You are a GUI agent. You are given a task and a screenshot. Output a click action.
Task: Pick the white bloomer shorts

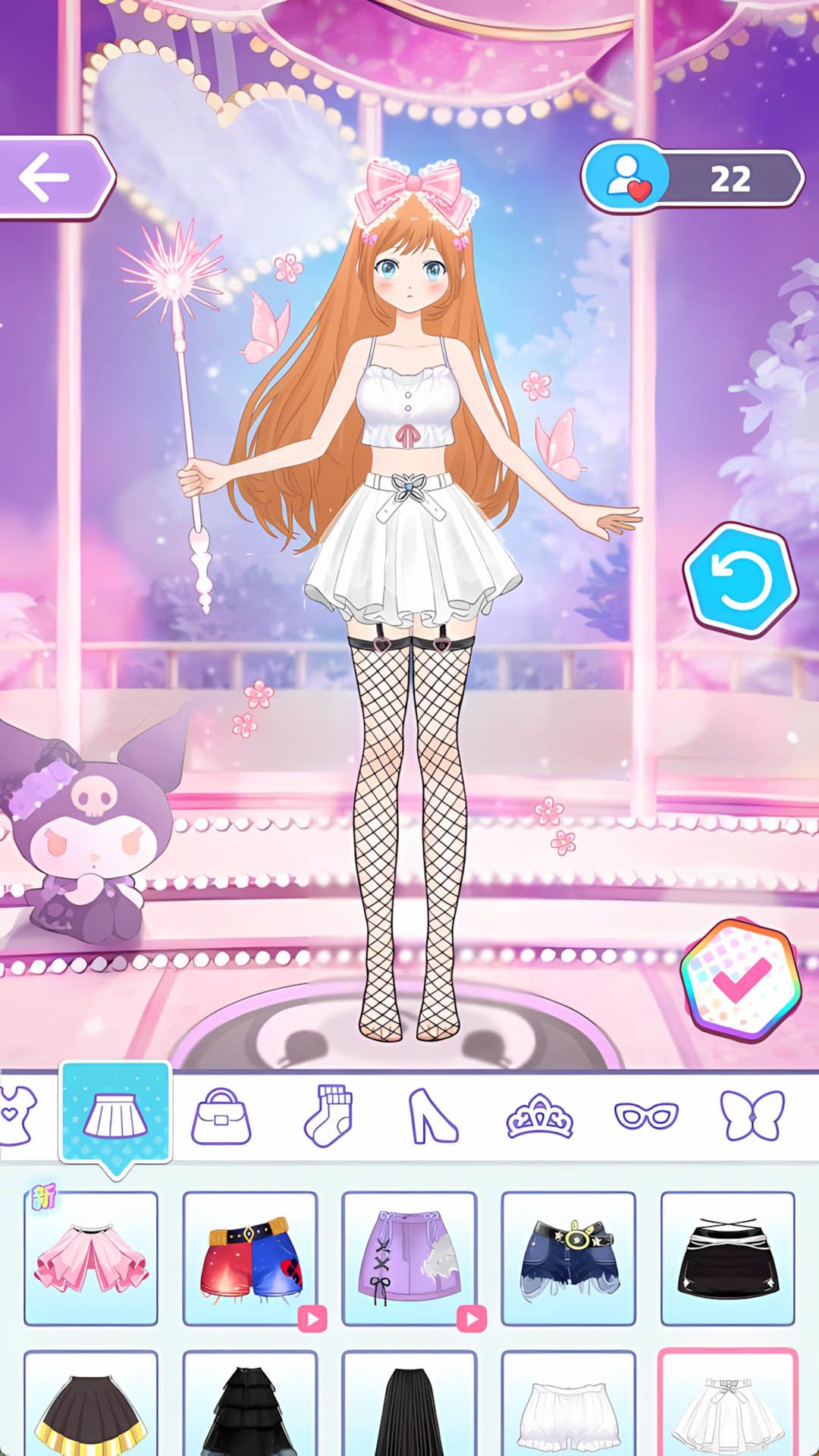(x=569, y=1407)
